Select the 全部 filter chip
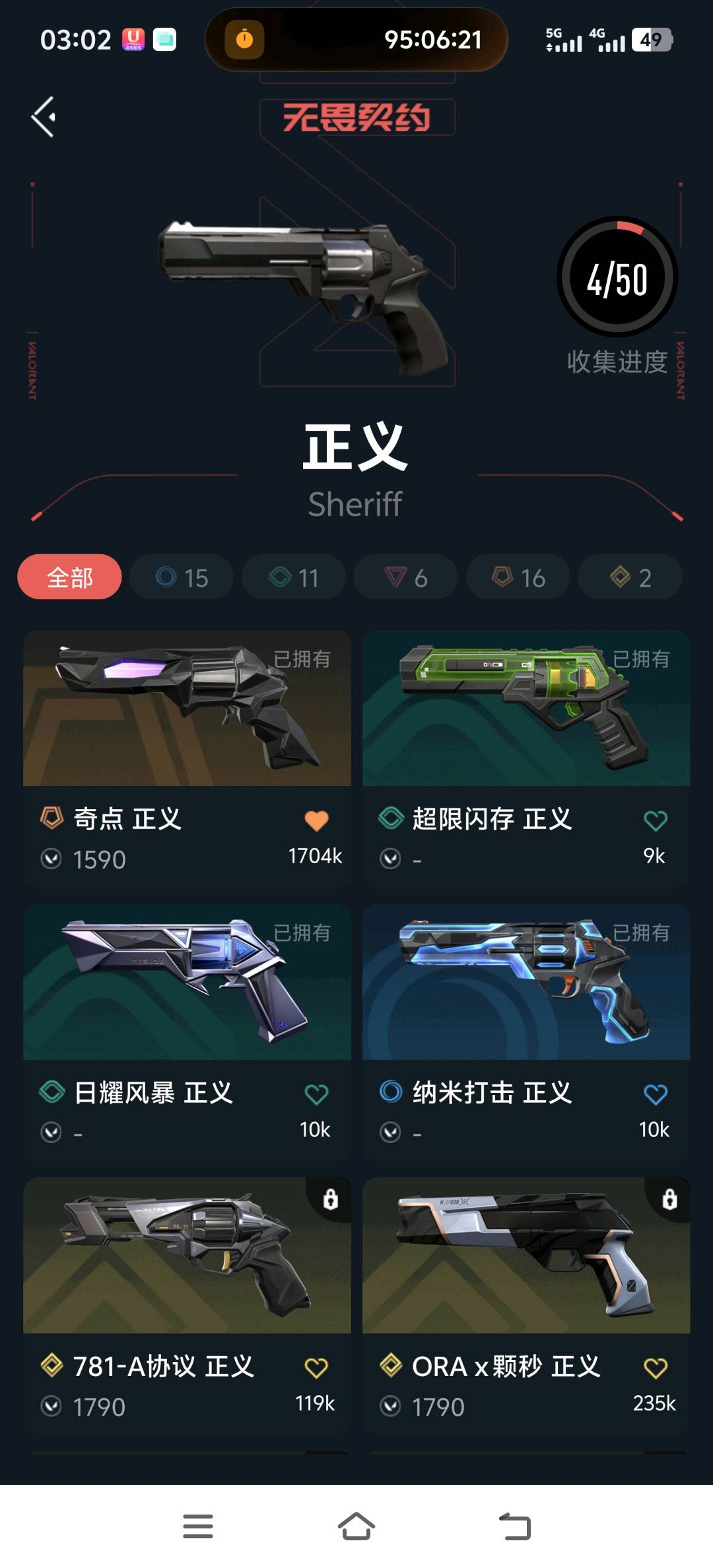 click(69, 577)
